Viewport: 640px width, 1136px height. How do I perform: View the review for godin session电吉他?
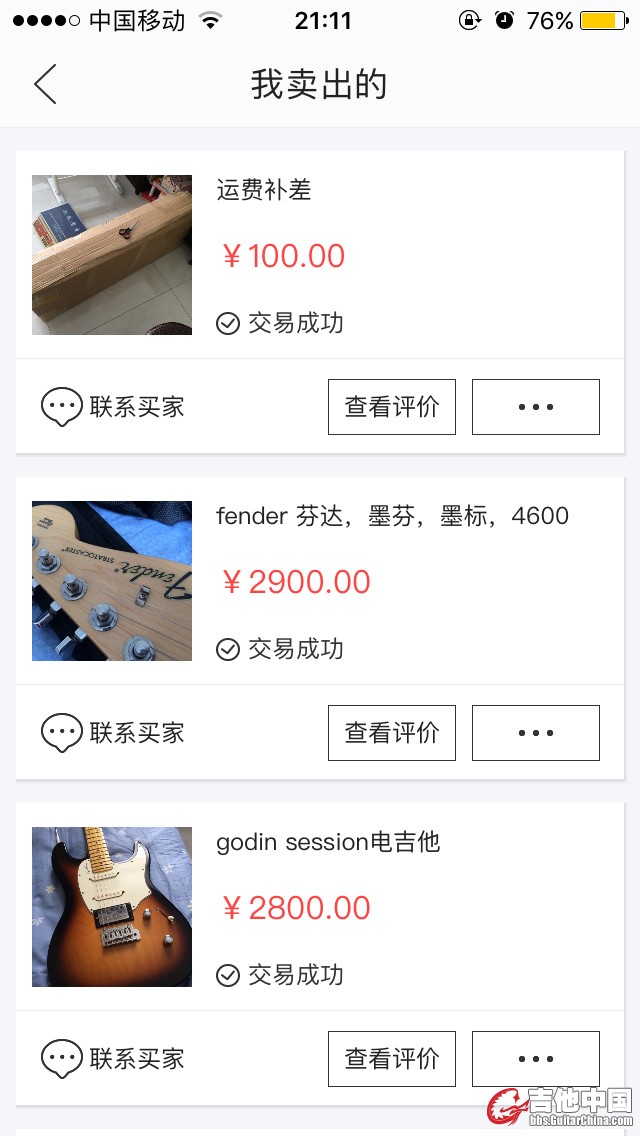click(x=392, y=1059)
